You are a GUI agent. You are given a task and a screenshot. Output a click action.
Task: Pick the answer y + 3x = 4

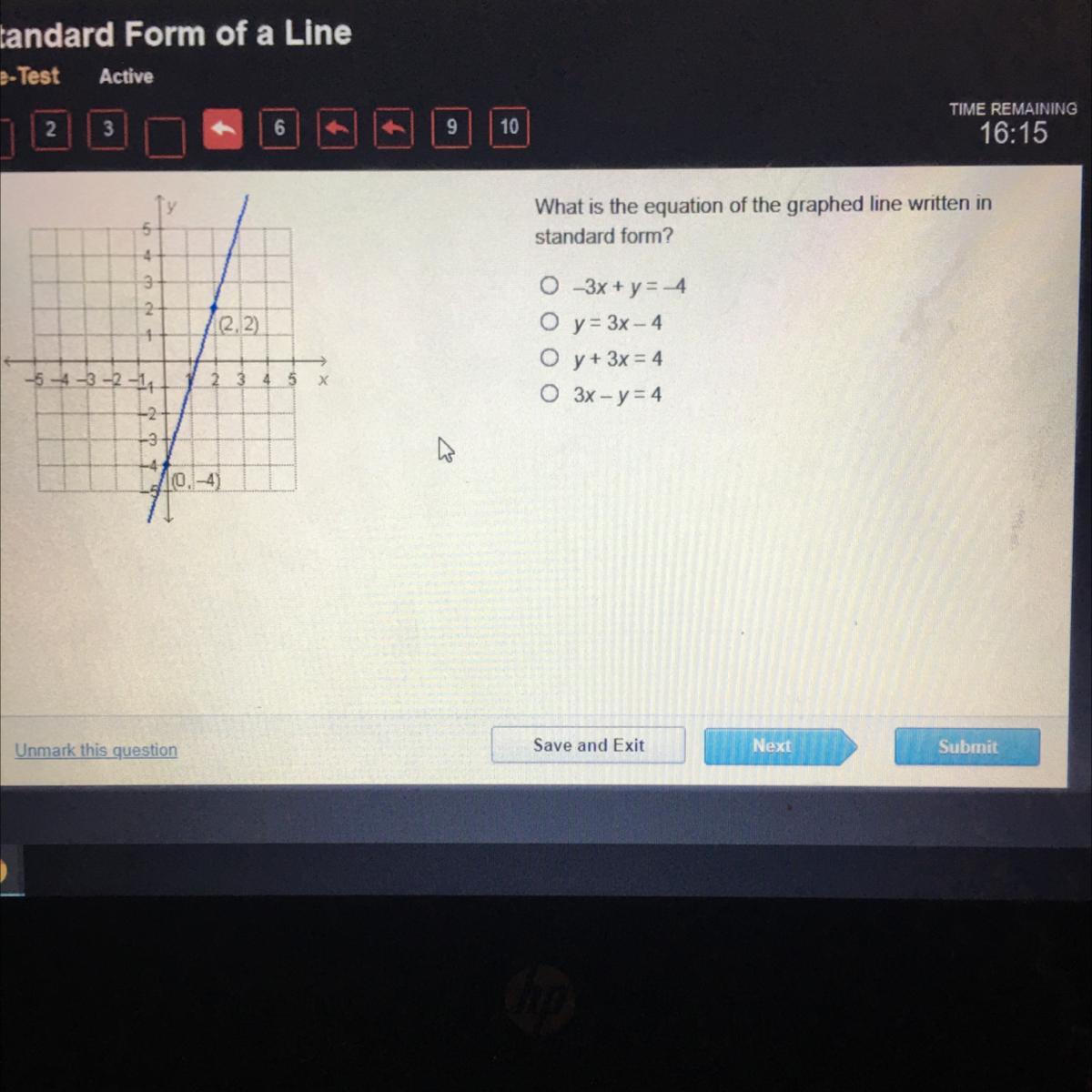click(549, 358)
